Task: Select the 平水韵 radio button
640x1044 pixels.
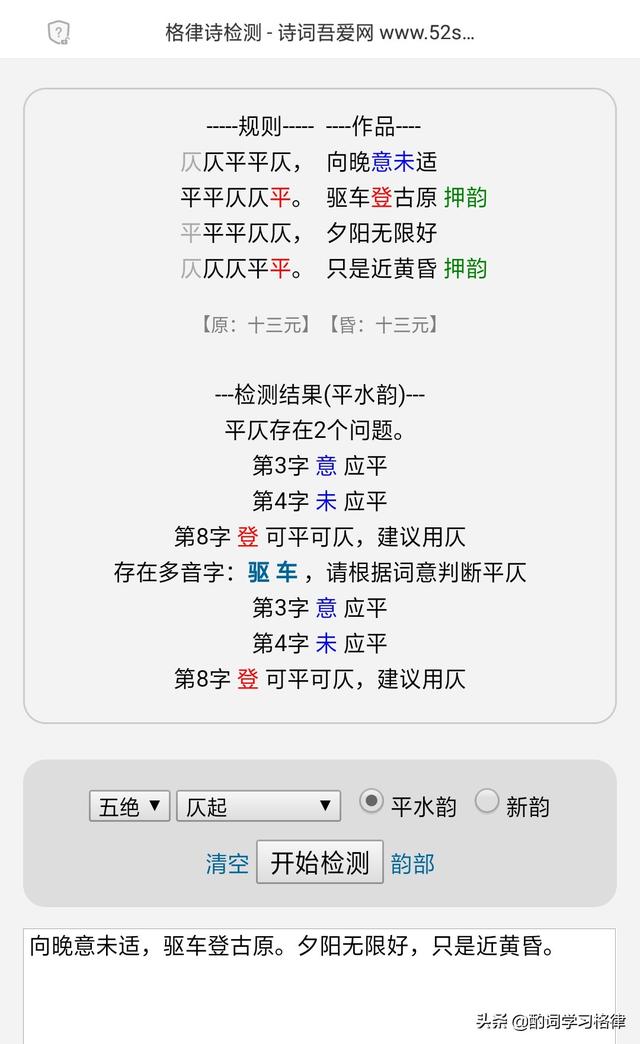Action: coord(371,801)
